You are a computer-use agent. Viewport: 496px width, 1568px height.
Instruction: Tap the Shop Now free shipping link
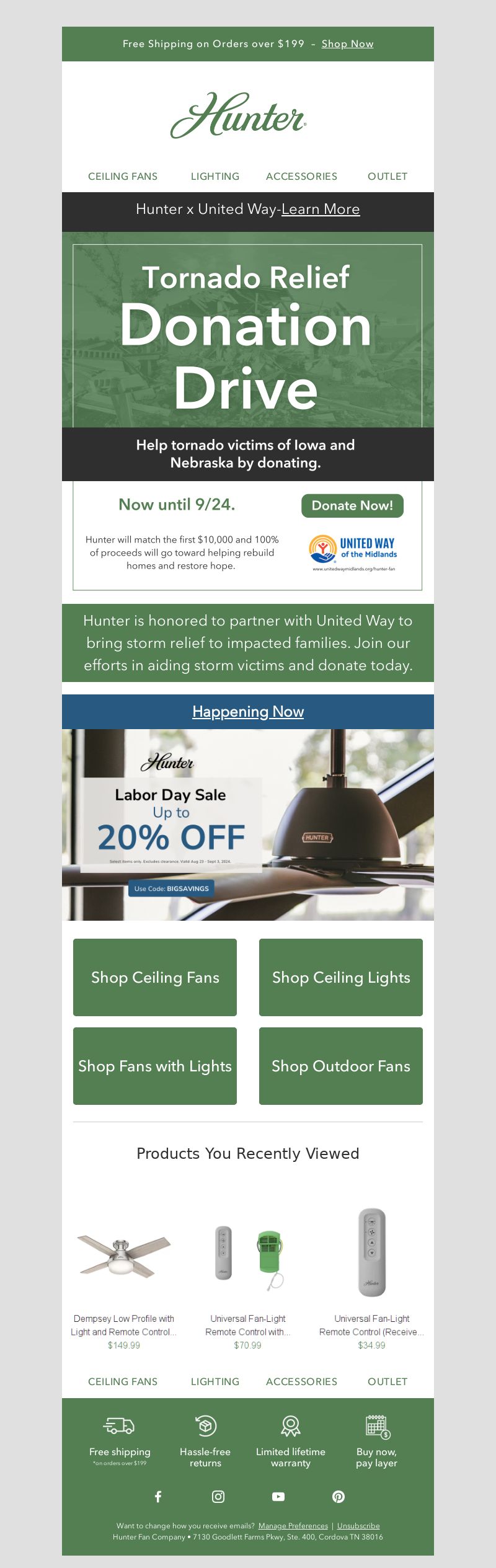tap(347, 44)
